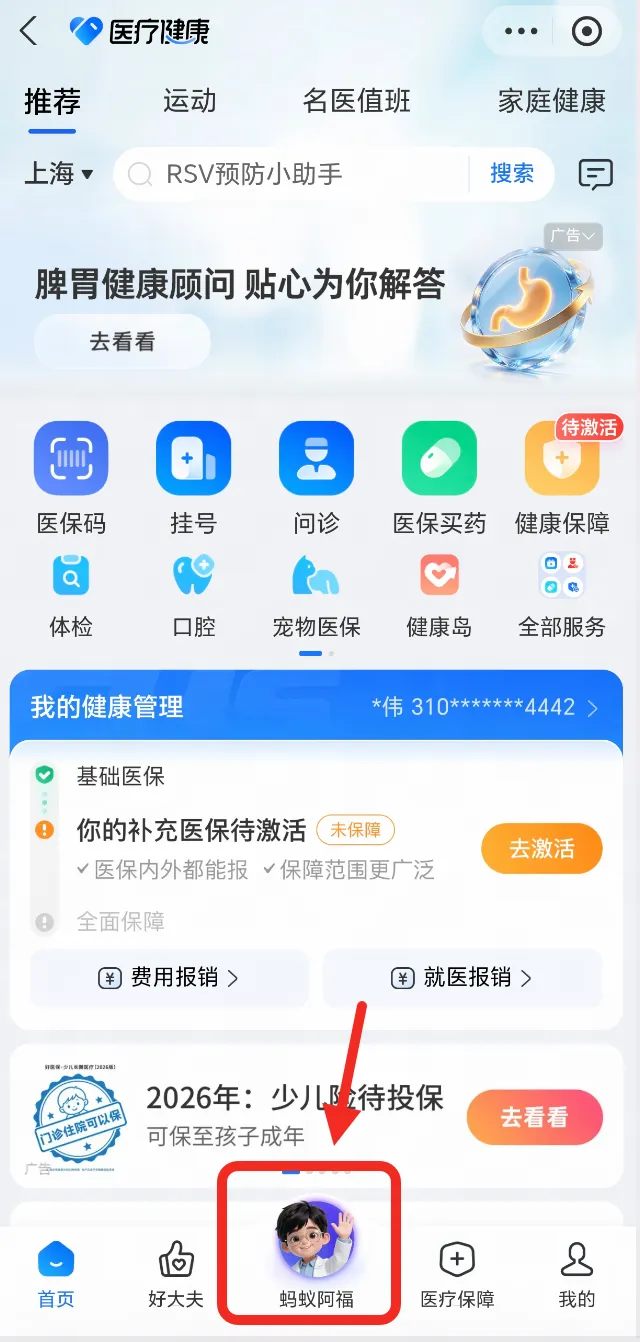Image resolution: width=640 pixels, height=1342 pixels.
Task: Tap the 搜索 button
Action: point(512,174)
